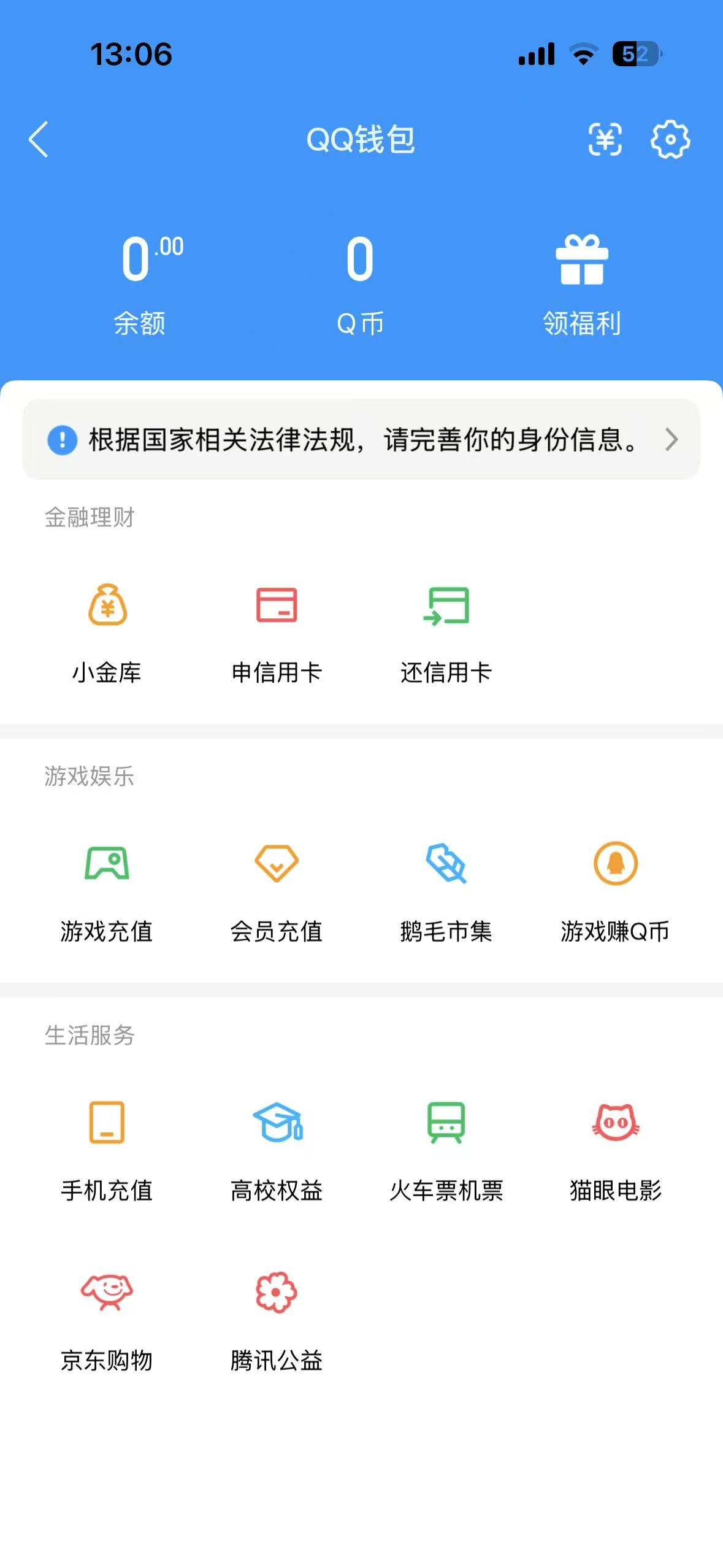
Task: Open the transaction record ¥ icon
Action: pyautogui.click(x=606, y=140)
